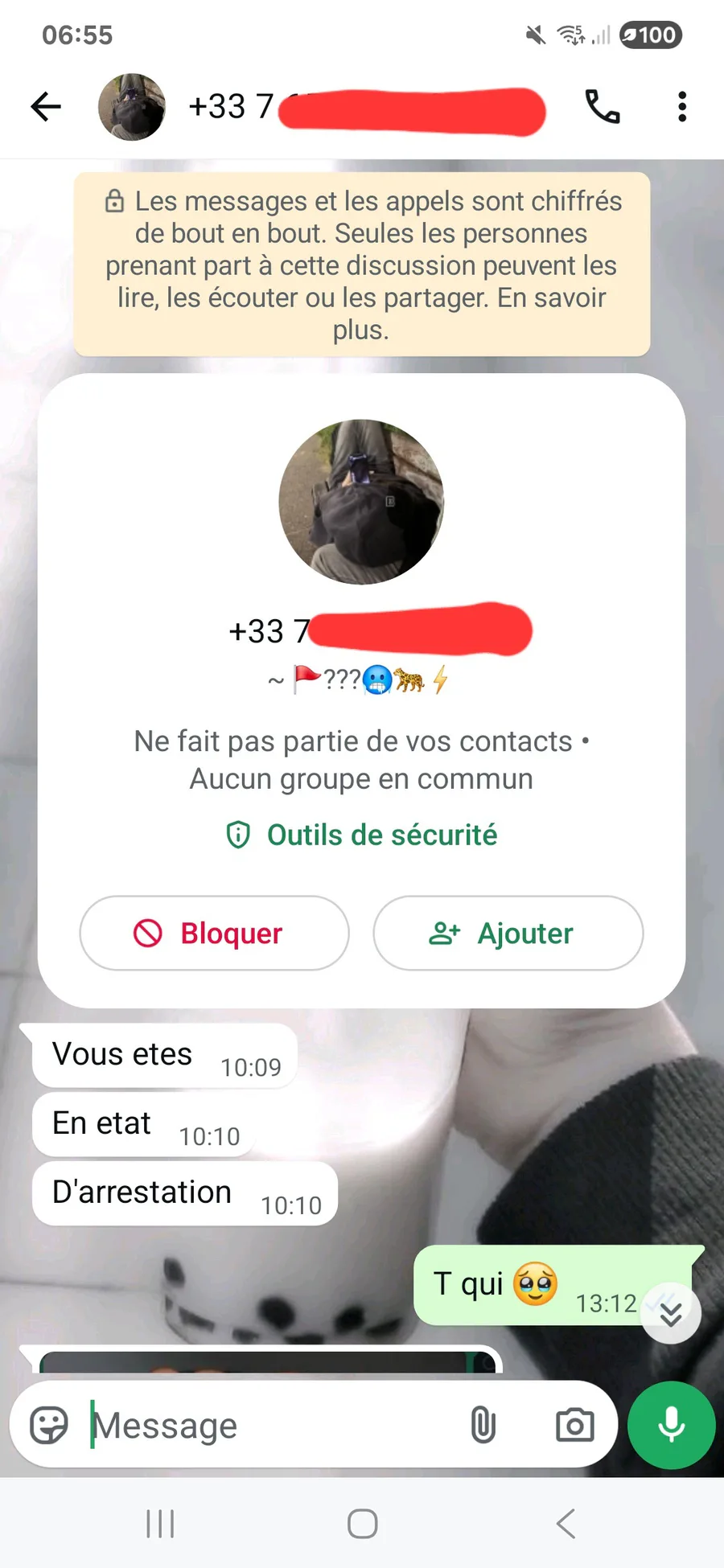The height and width of the screenshot is (1568, 724).
Task: Go back from this chat
Action: [46, 106]
